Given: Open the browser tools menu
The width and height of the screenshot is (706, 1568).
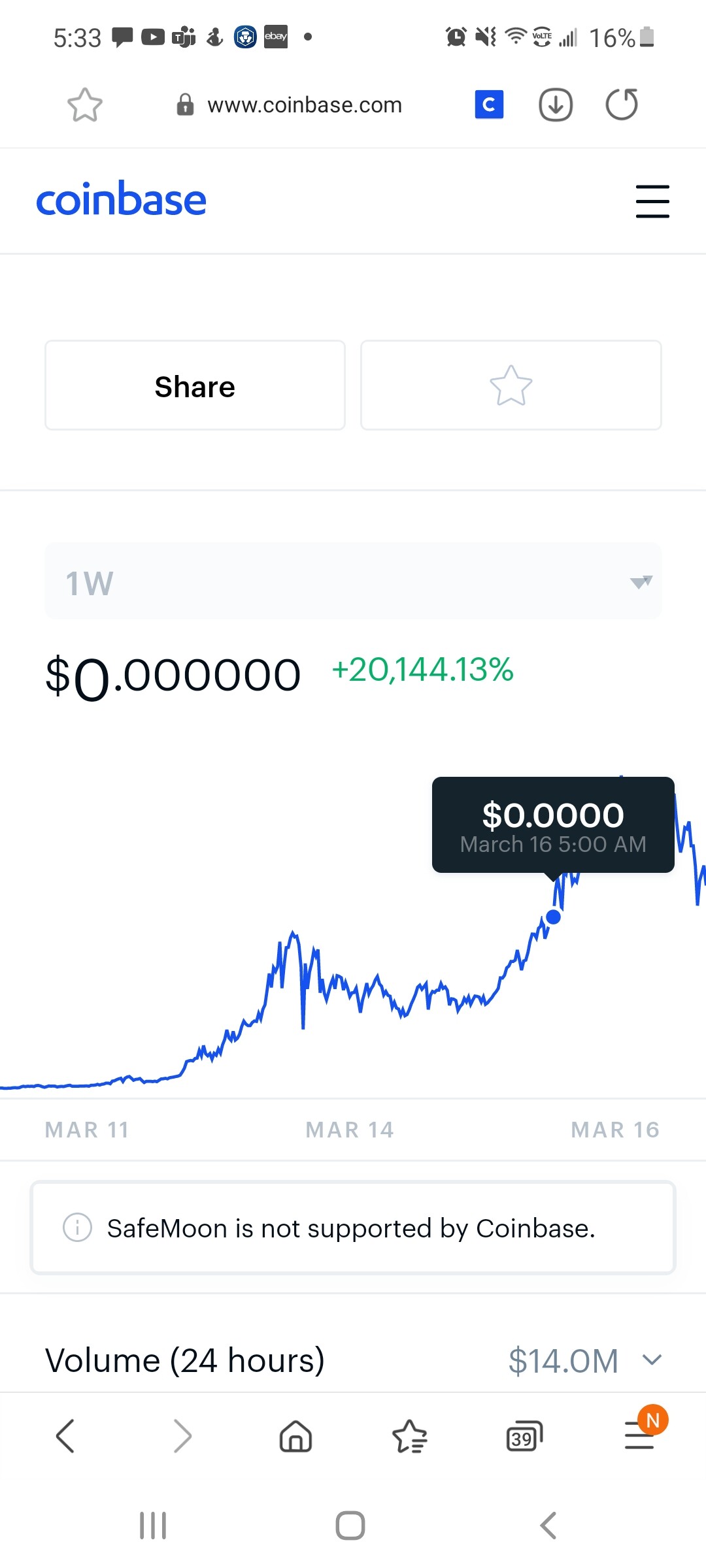Looking at the screenshot, I should (x=639, y=1436).
